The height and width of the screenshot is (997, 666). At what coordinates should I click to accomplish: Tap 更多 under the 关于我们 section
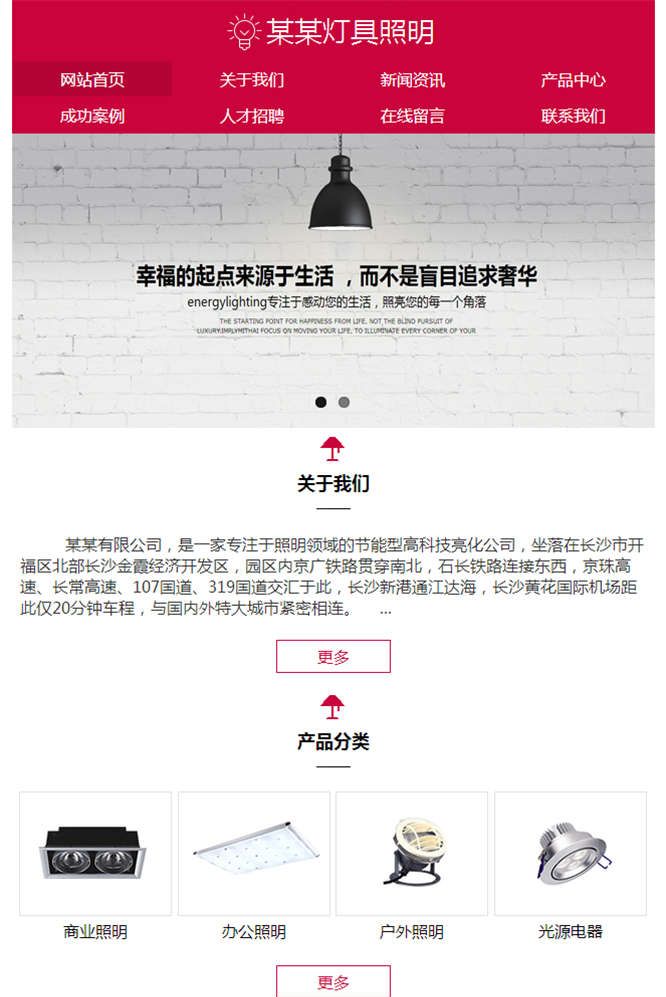coord(333,657)
